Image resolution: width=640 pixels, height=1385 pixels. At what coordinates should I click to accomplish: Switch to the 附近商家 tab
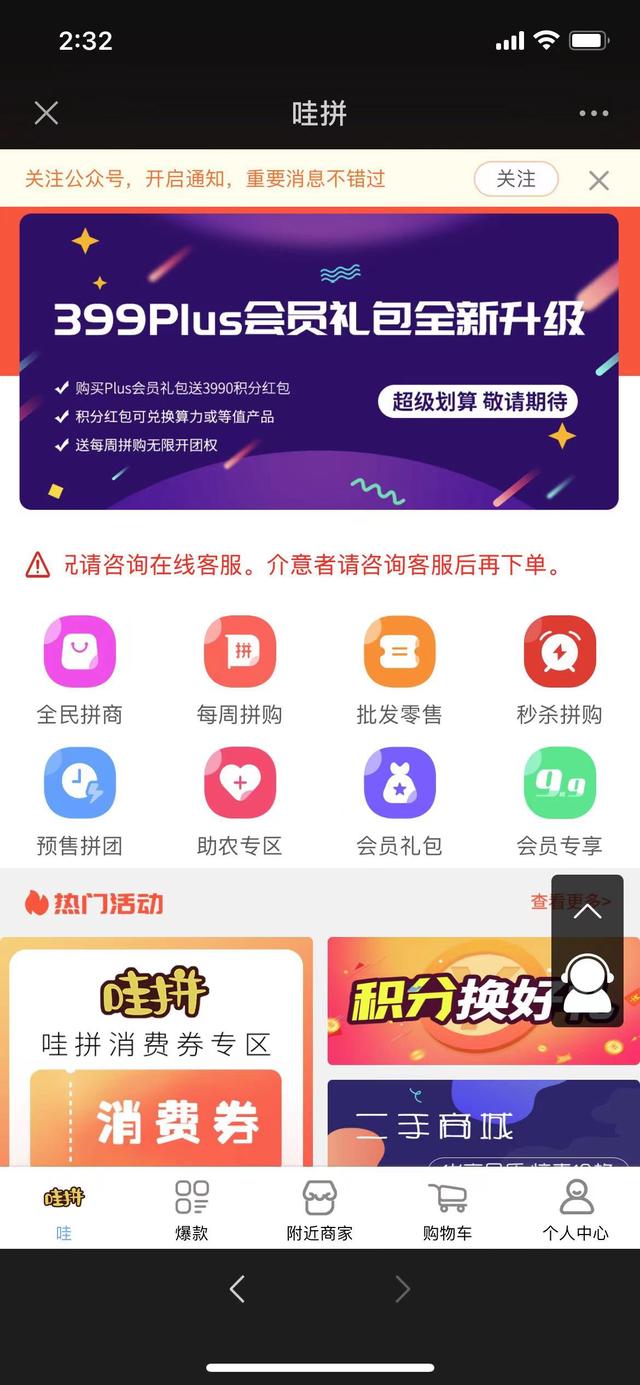[x=319, y=1208]
